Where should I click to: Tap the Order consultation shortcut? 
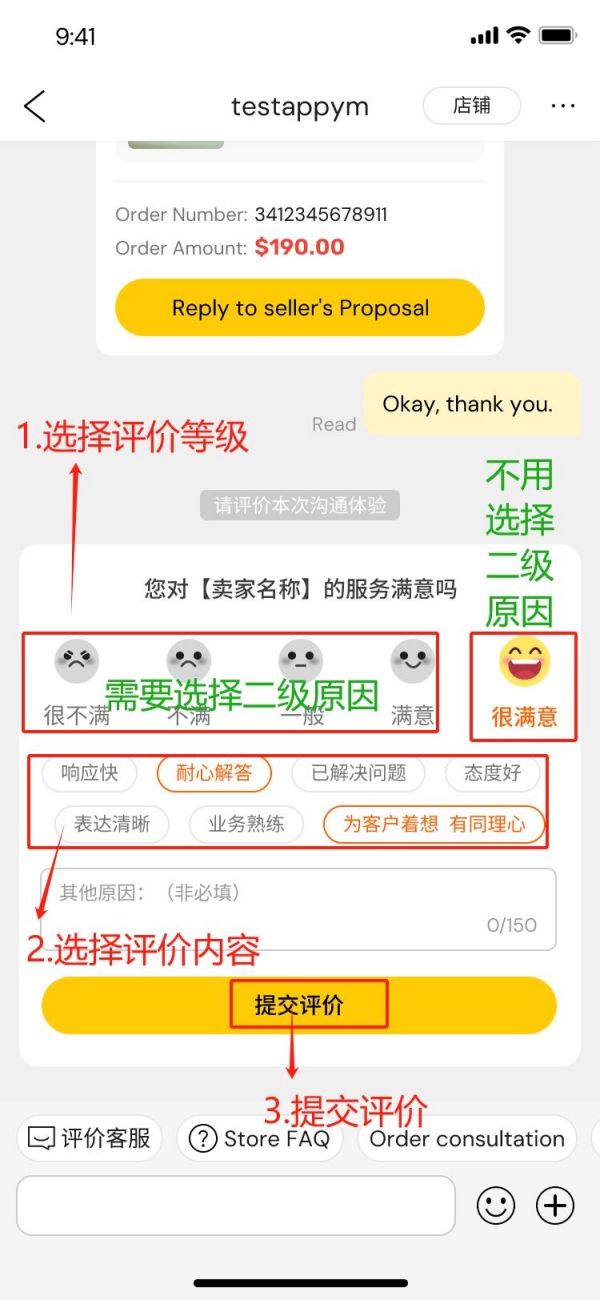pyautogui.click(x=466, y=1138)
